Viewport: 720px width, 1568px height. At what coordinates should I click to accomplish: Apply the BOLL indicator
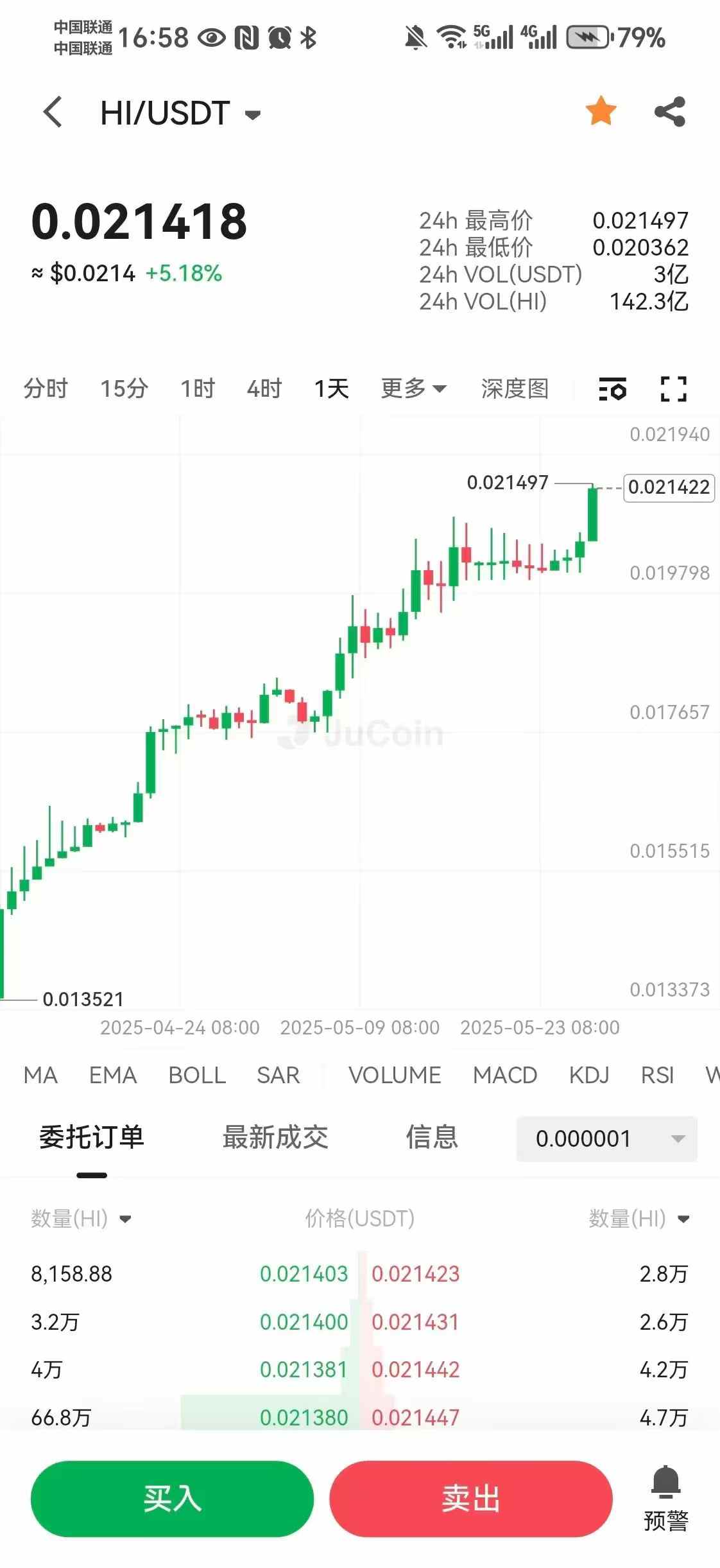197,1075
